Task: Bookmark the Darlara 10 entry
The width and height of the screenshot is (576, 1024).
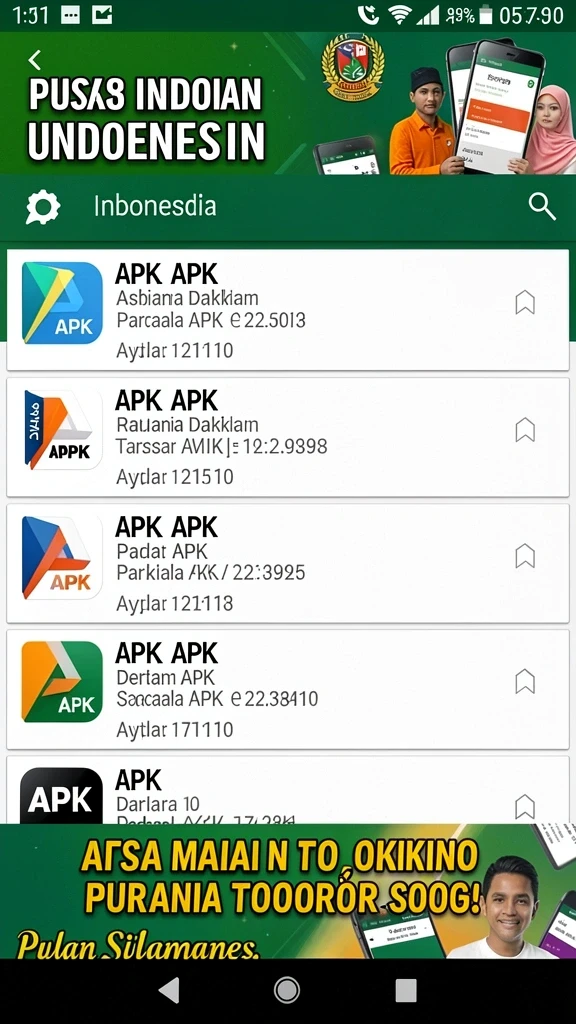Action: coord(525,807)
